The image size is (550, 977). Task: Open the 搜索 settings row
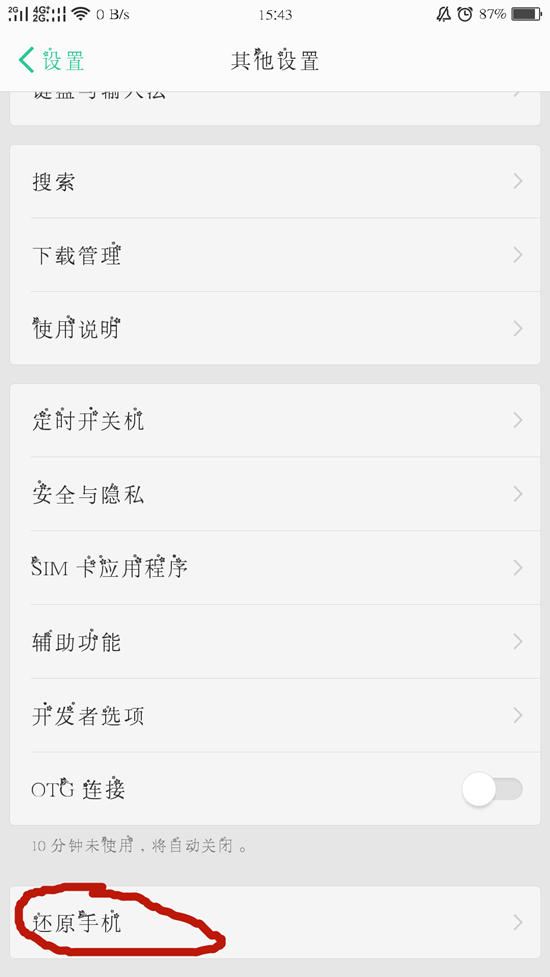(275, 181)
